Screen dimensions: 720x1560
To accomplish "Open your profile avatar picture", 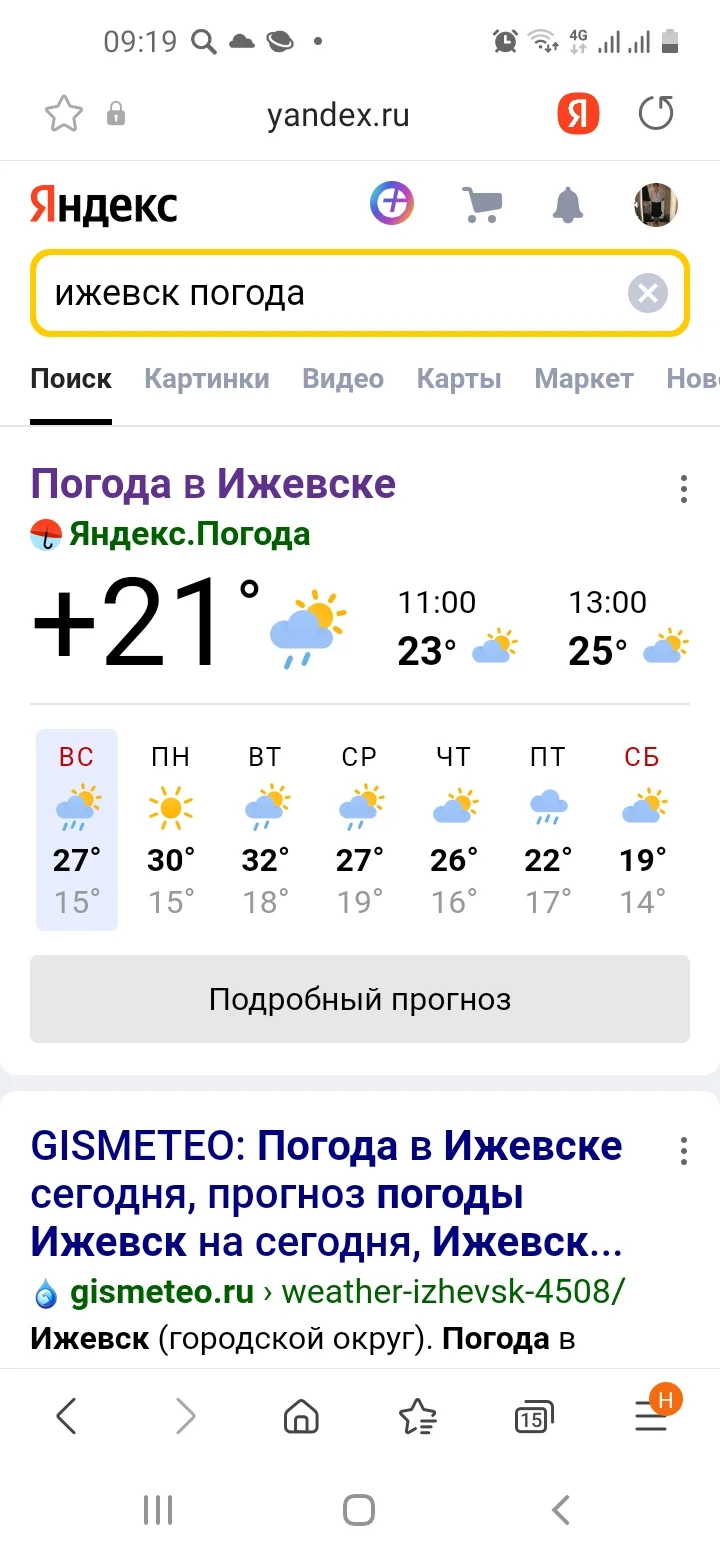I will tap(656, 203).
